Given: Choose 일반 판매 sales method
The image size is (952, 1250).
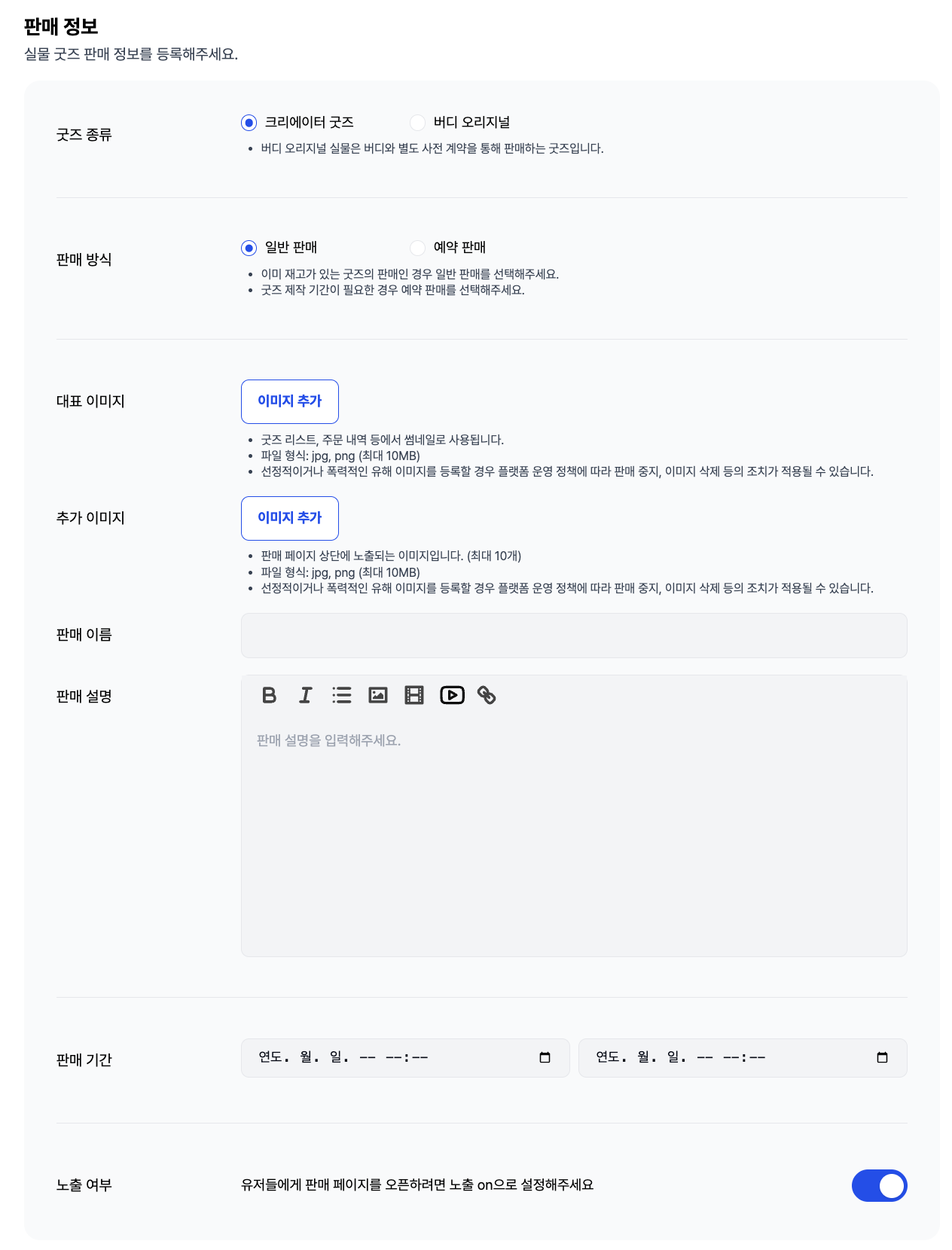Looking at the screenshot, I should click(x=249, y=248).
